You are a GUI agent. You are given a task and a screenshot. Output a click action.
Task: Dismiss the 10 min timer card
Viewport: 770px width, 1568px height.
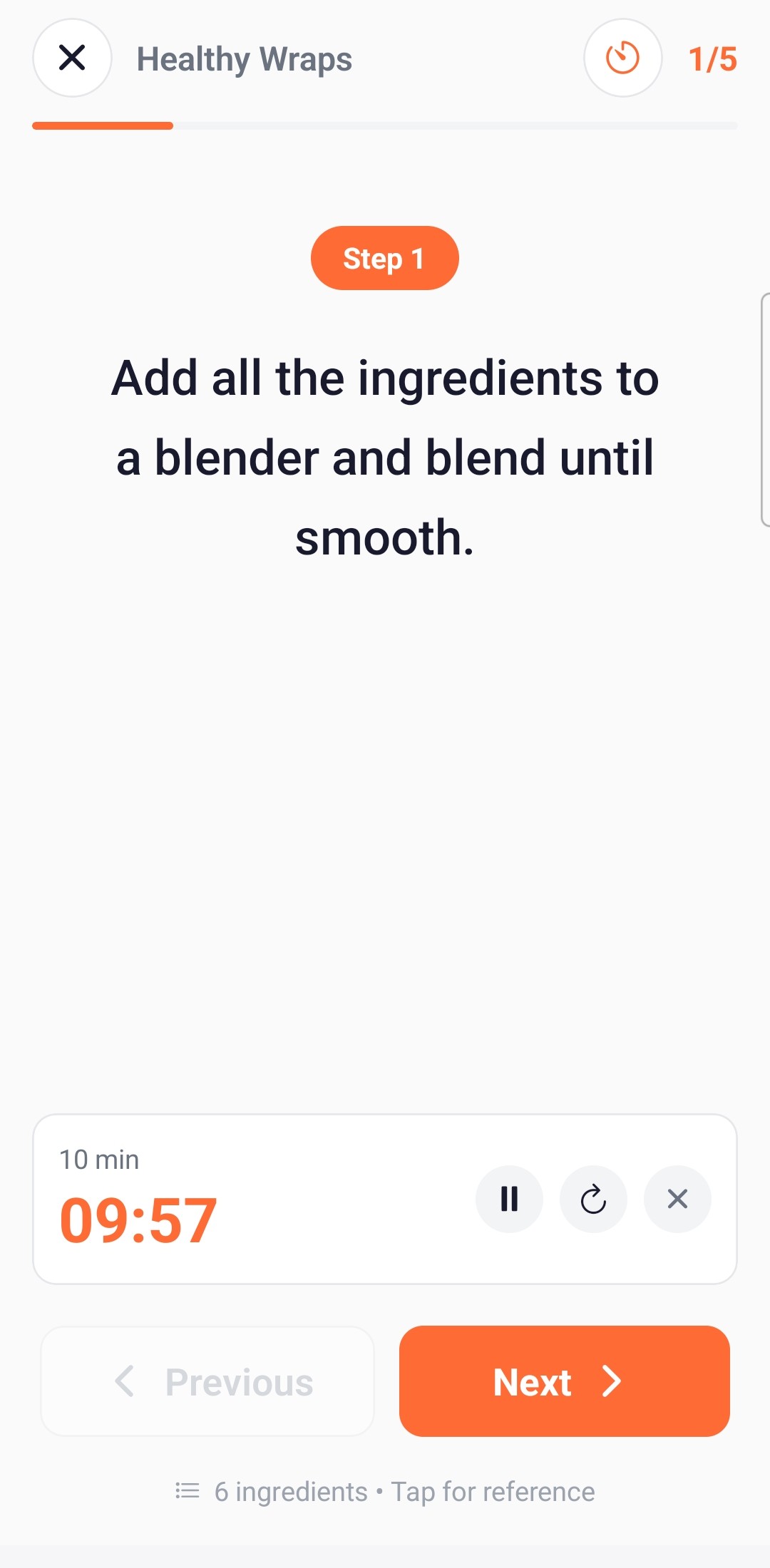coord(677,1199)
